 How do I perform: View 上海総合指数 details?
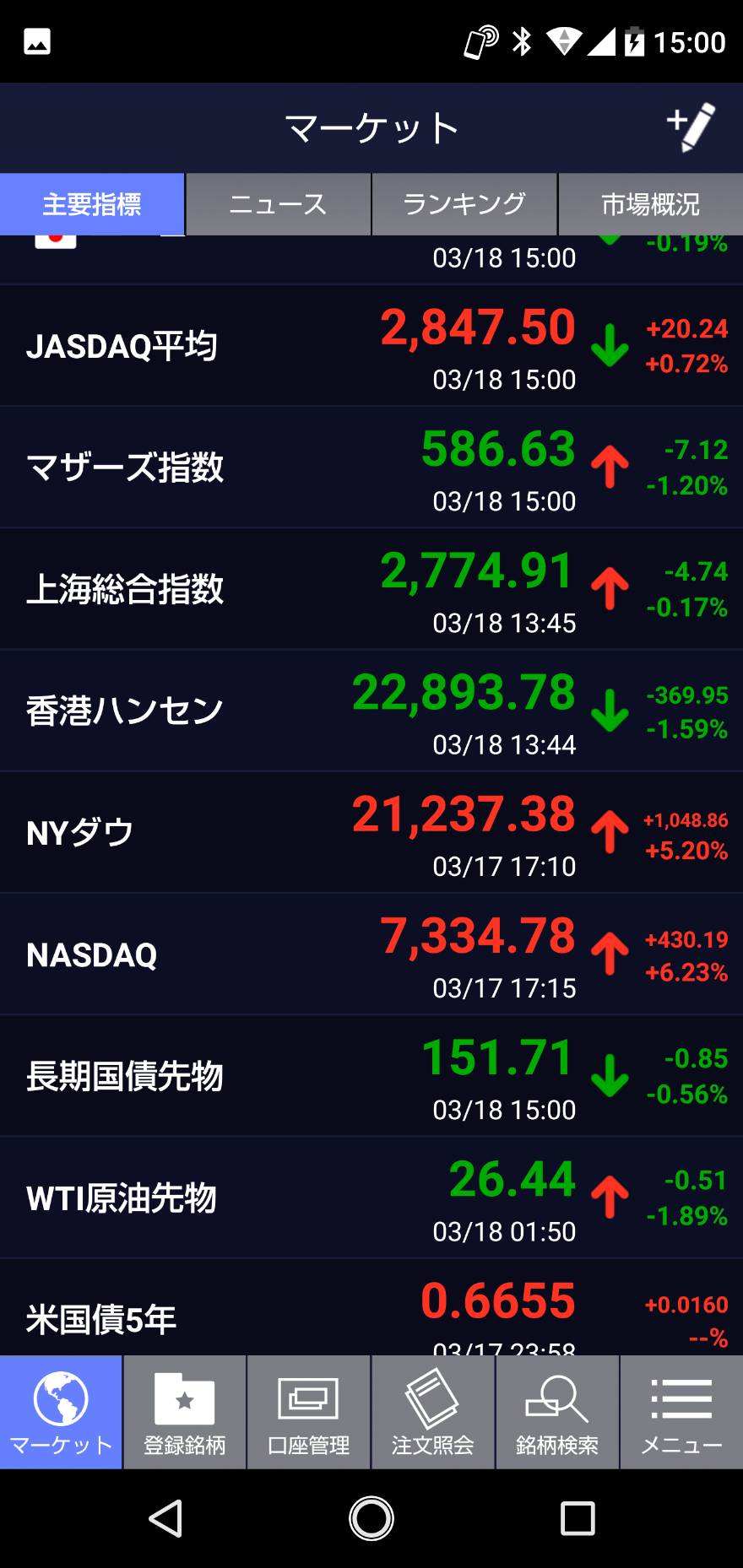[371, 589]
